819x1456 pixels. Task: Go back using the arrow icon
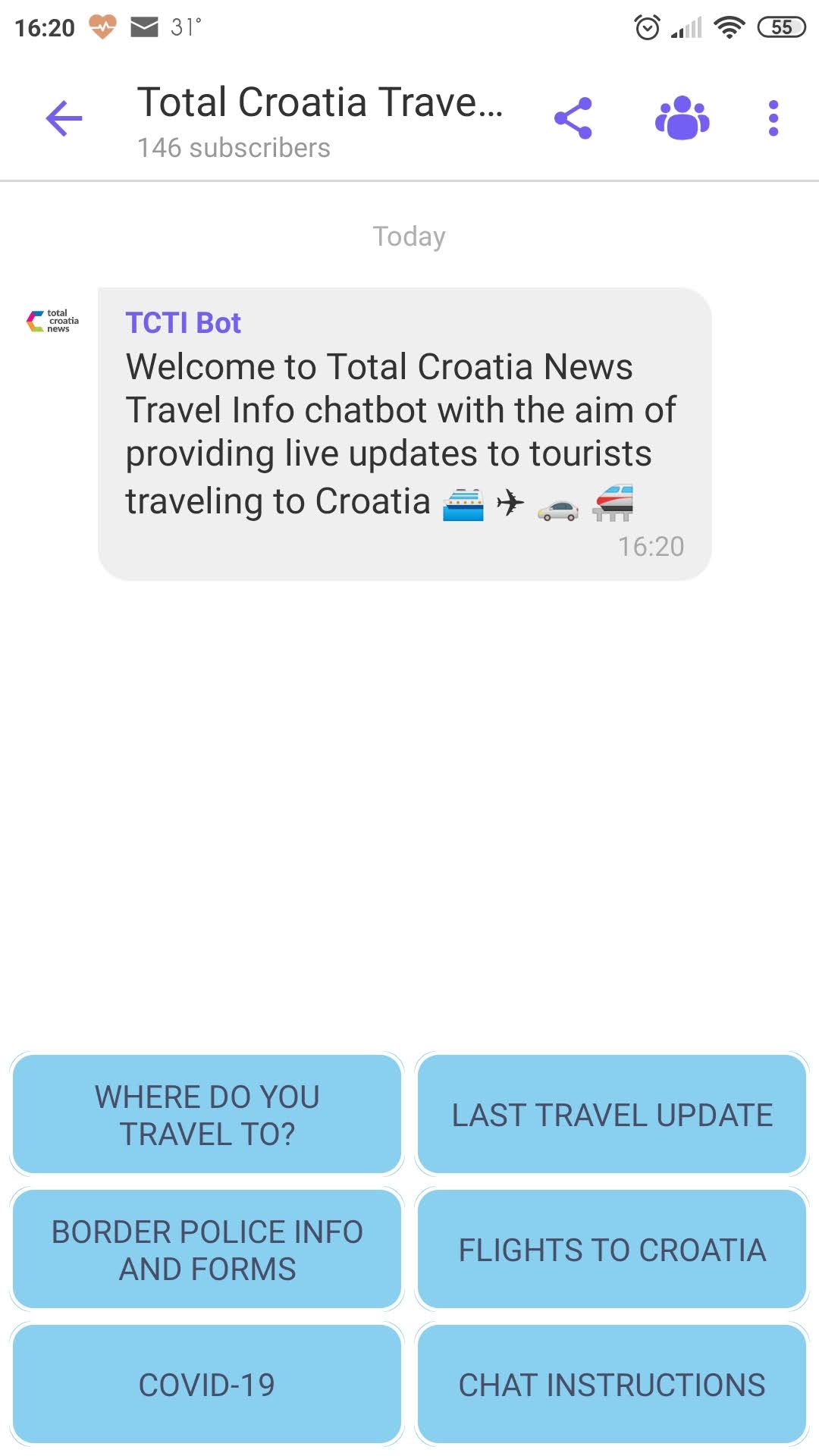point(64,118)
